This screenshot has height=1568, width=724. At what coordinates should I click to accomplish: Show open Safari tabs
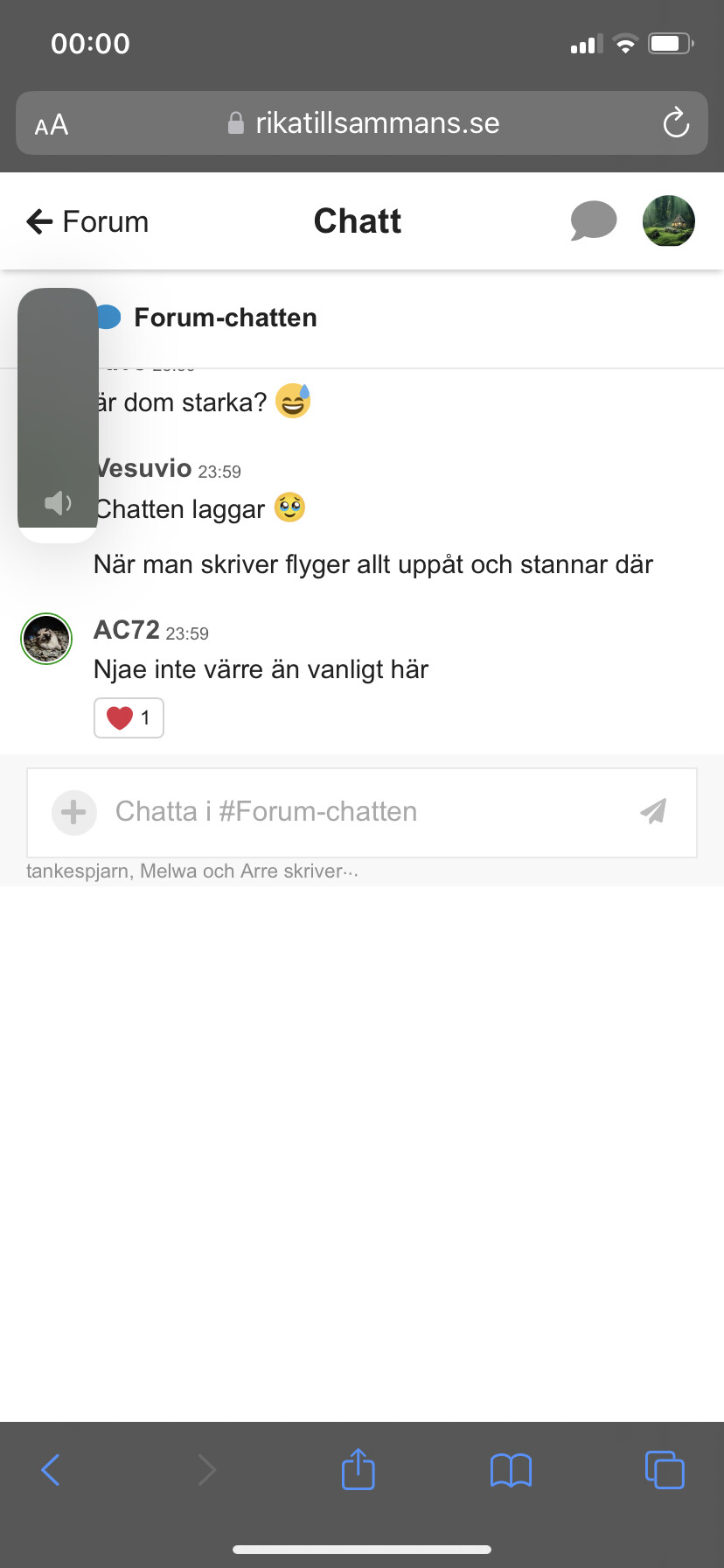665,1470
